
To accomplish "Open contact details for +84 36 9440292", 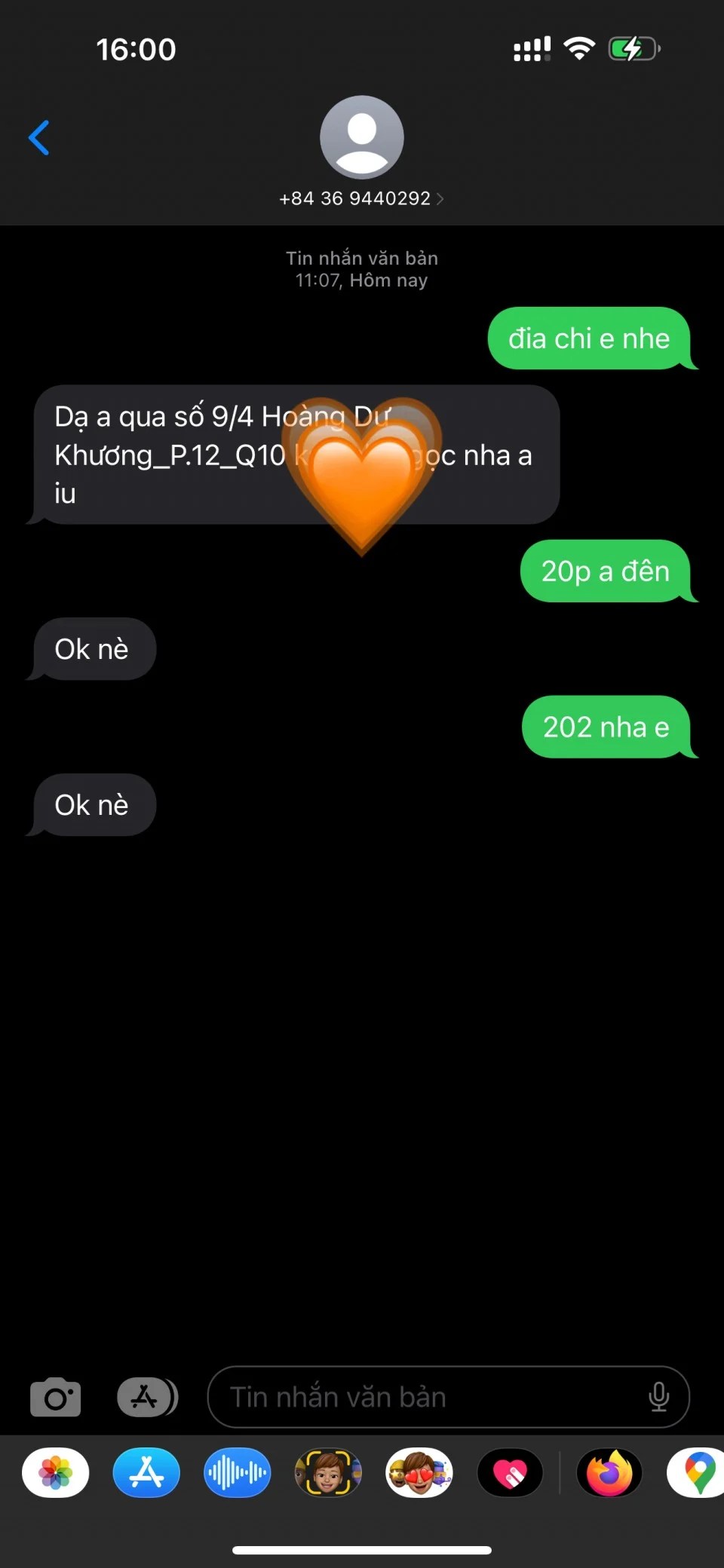I will click(361, 198).
